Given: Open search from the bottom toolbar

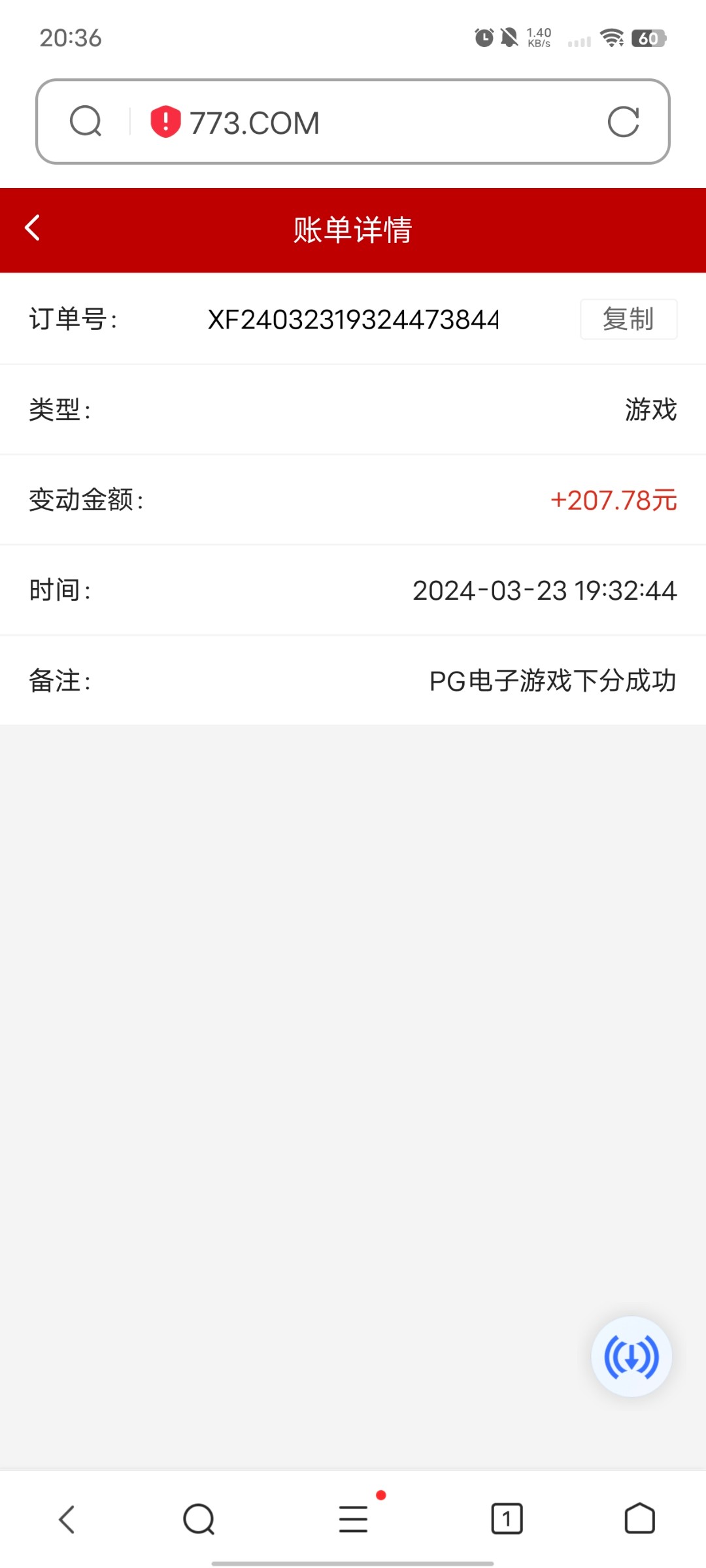Looking at the screenshot, I should click(199, 1519).
